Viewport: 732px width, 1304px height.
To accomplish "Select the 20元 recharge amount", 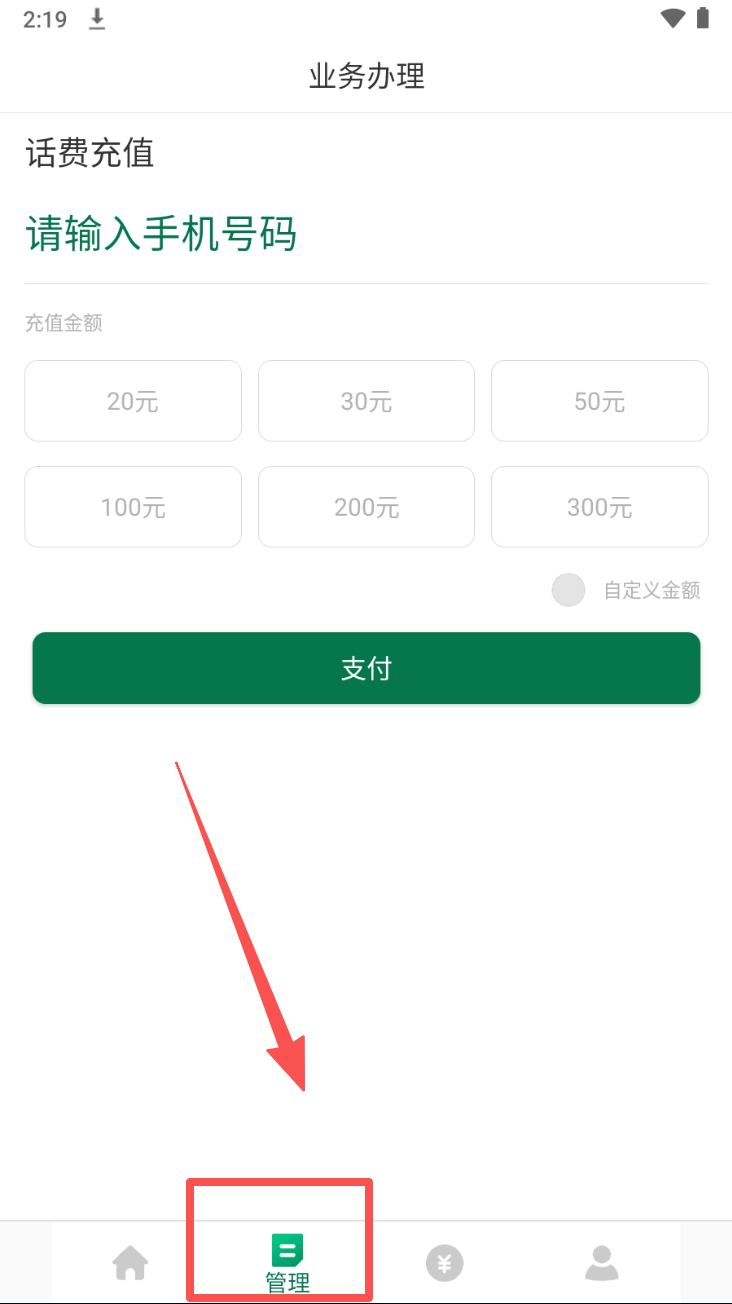I will [x=133, y=401].
